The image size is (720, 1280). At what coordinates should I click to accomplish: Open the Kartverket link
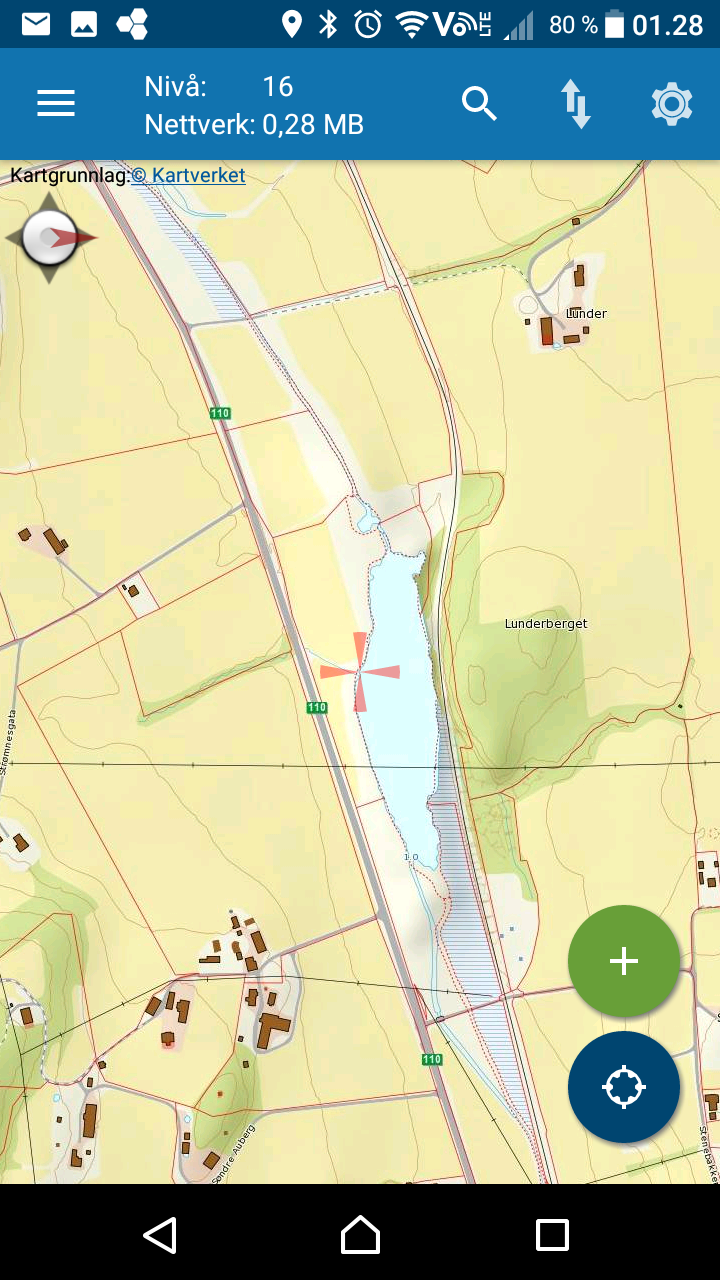pyautogui.click(x=188, y=176)
